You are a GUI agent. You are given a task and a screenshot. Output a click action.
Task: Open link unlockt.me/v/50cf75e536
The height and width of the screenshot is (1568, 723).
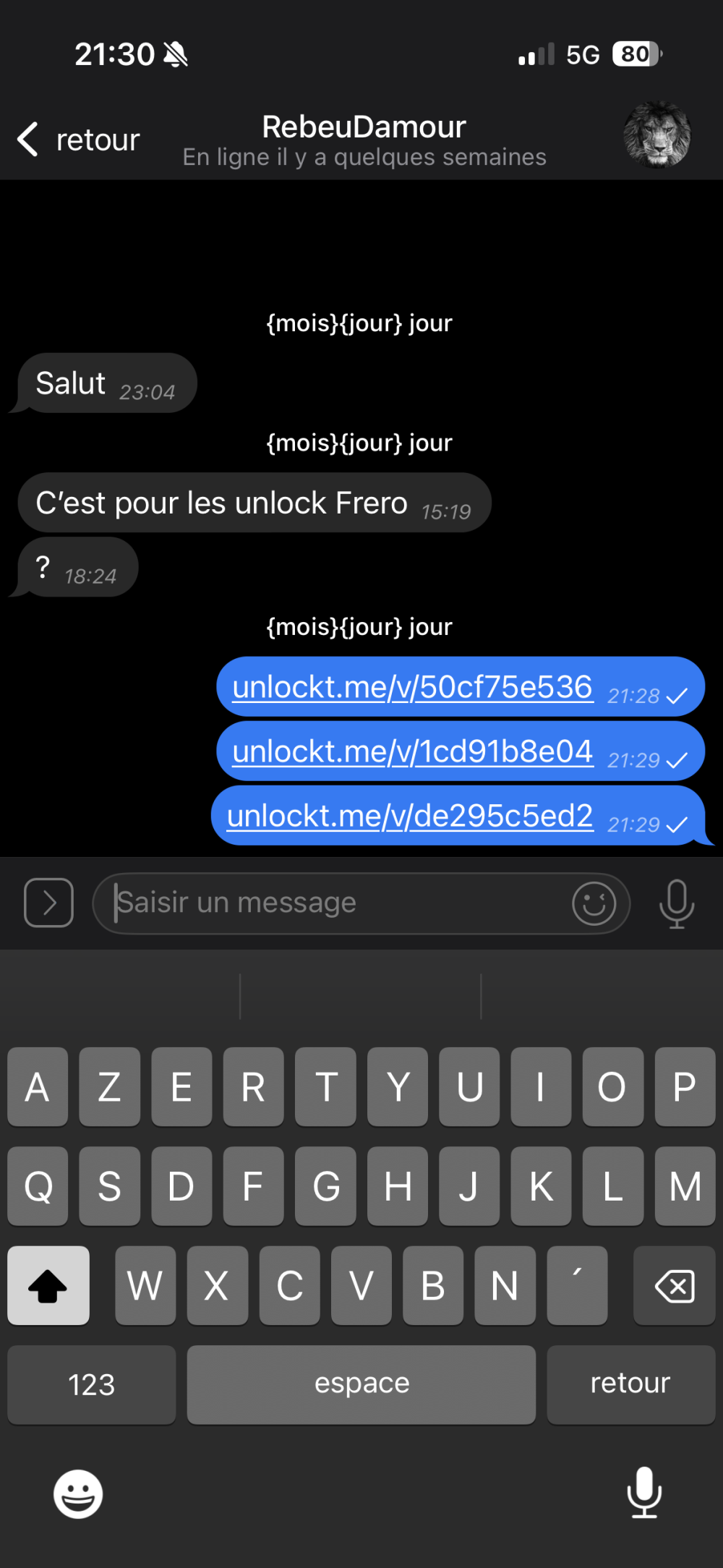tap(412, 688)
